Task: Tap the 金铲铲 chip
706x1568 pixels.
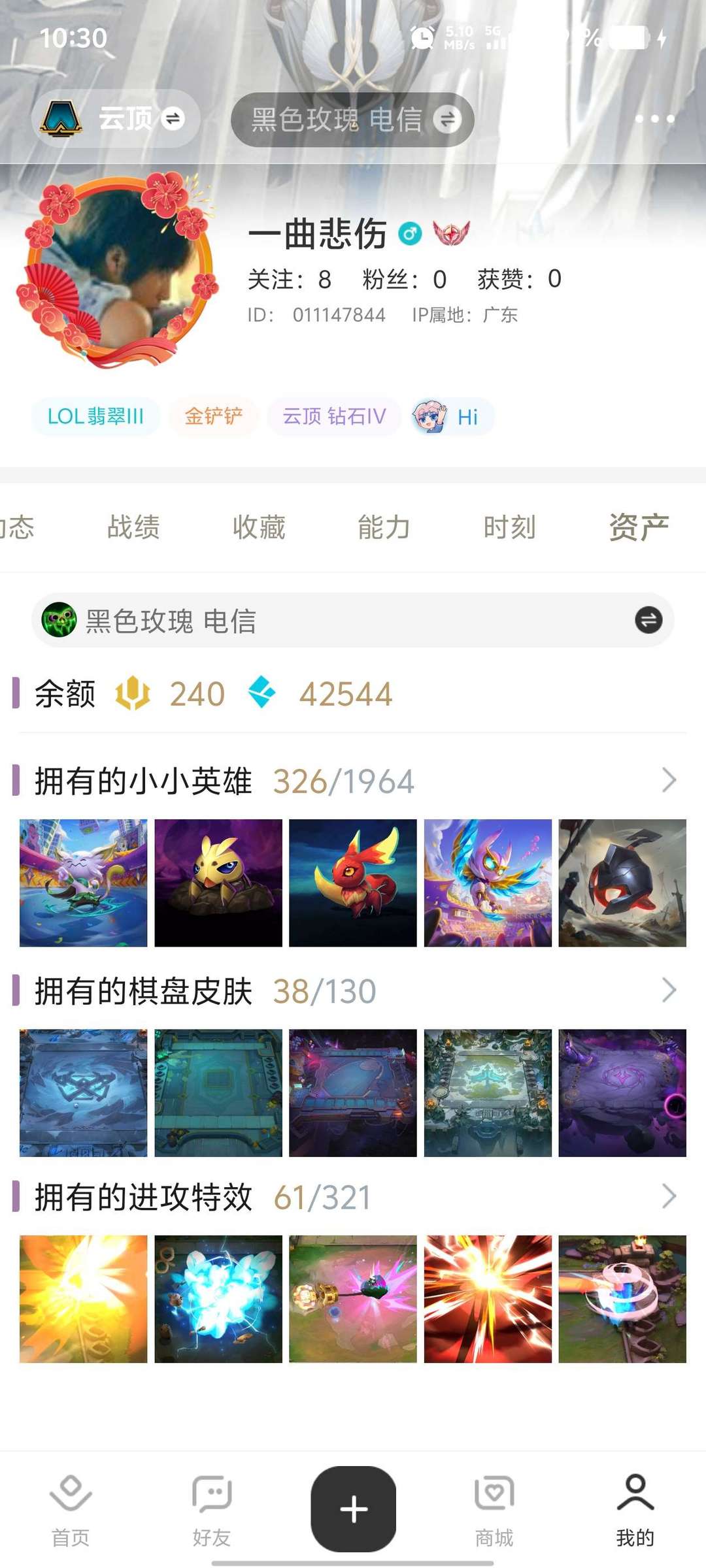Action: [x=214, y=416]
